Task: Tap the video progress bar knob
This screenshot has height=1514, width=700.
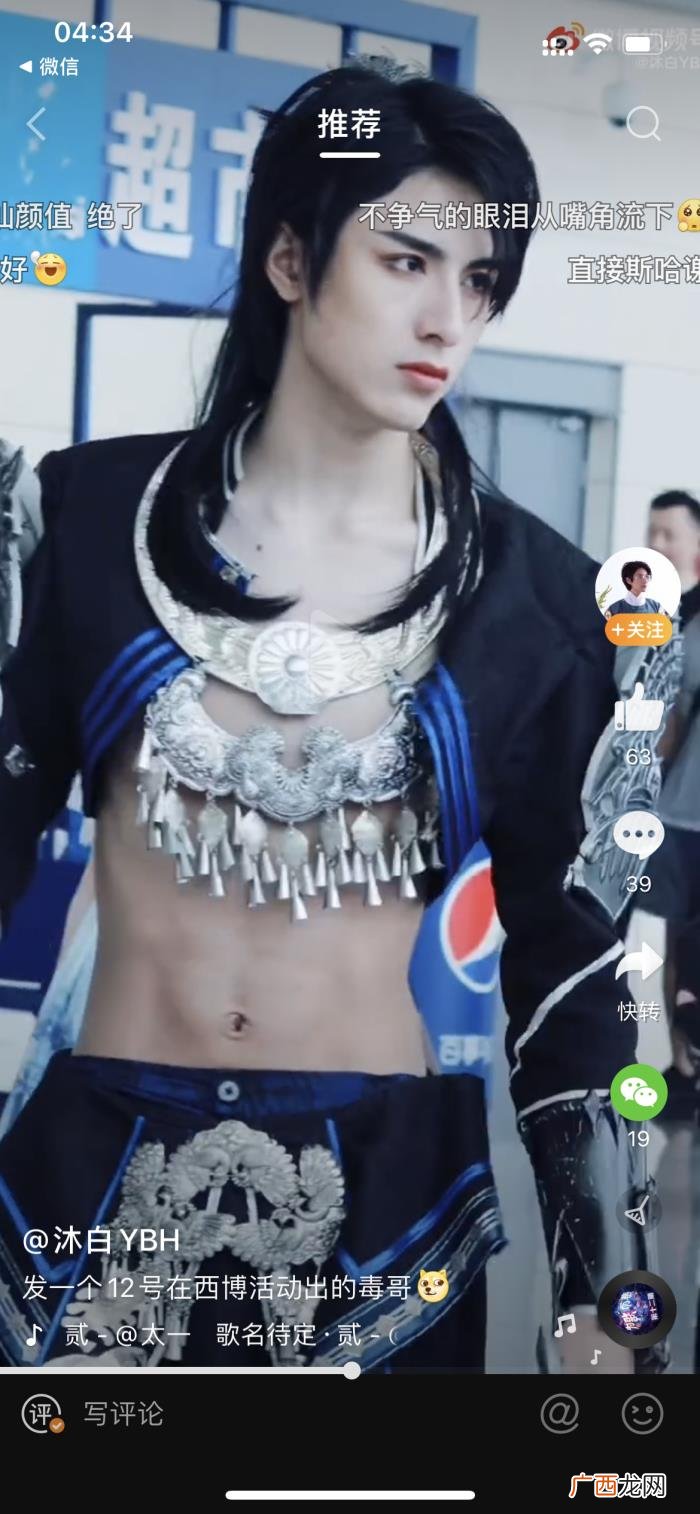Action: click(351, 1370)
